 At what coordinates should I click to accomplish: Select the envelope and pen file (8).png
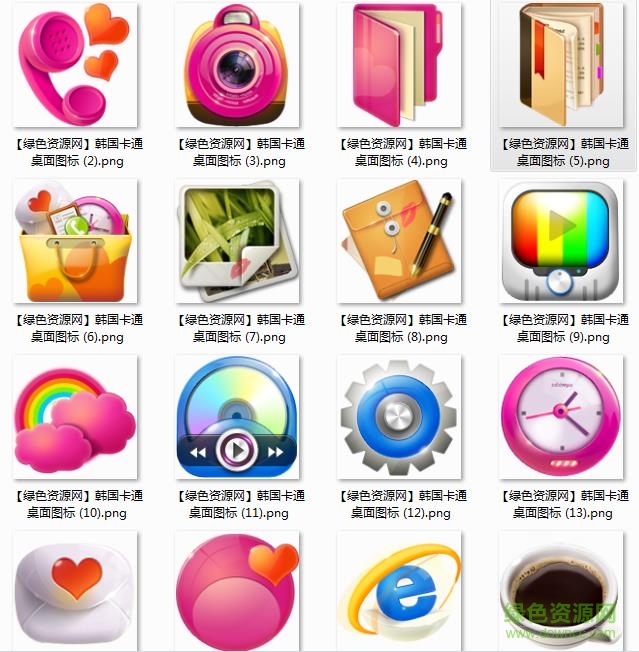point(399,241)
